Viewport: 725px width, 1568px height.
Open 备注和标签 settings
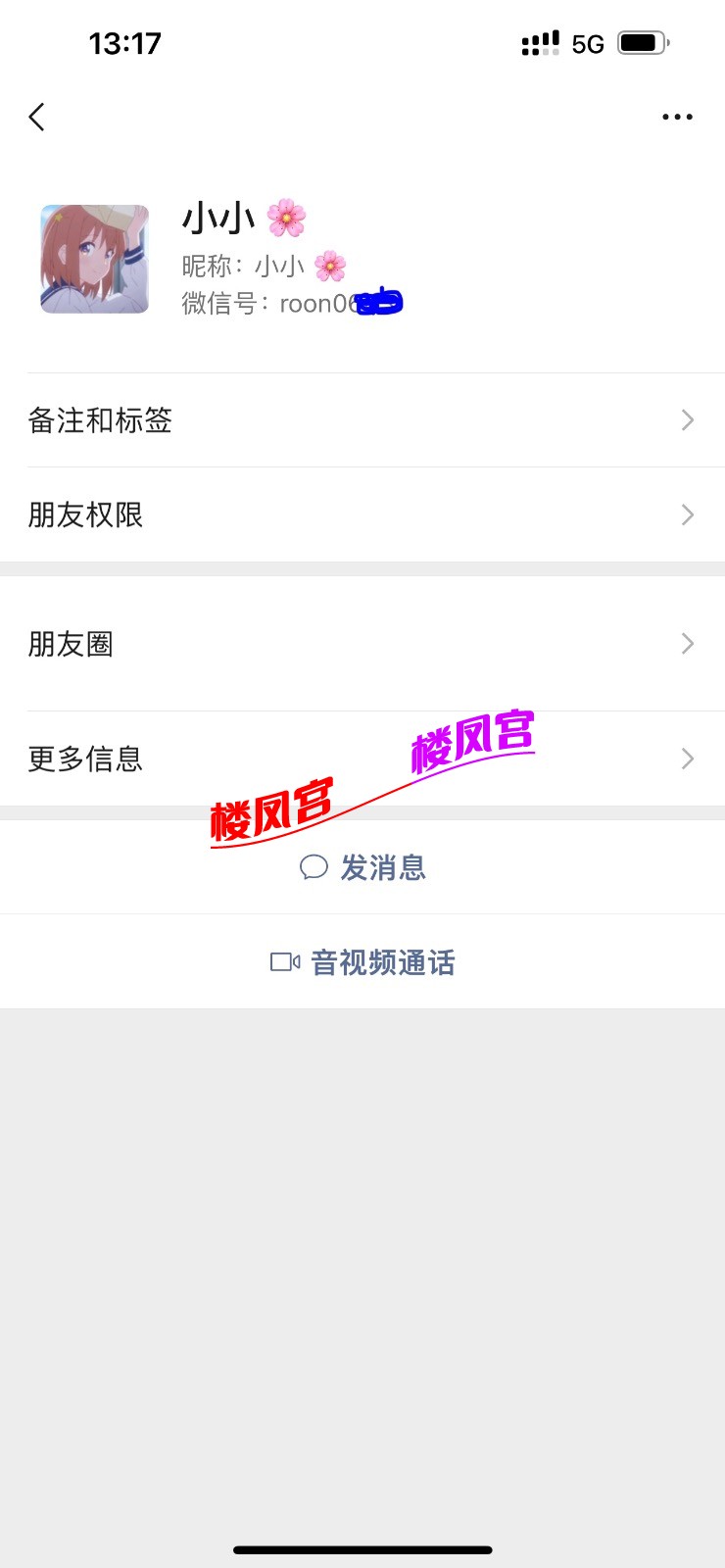tap(362, 420)
